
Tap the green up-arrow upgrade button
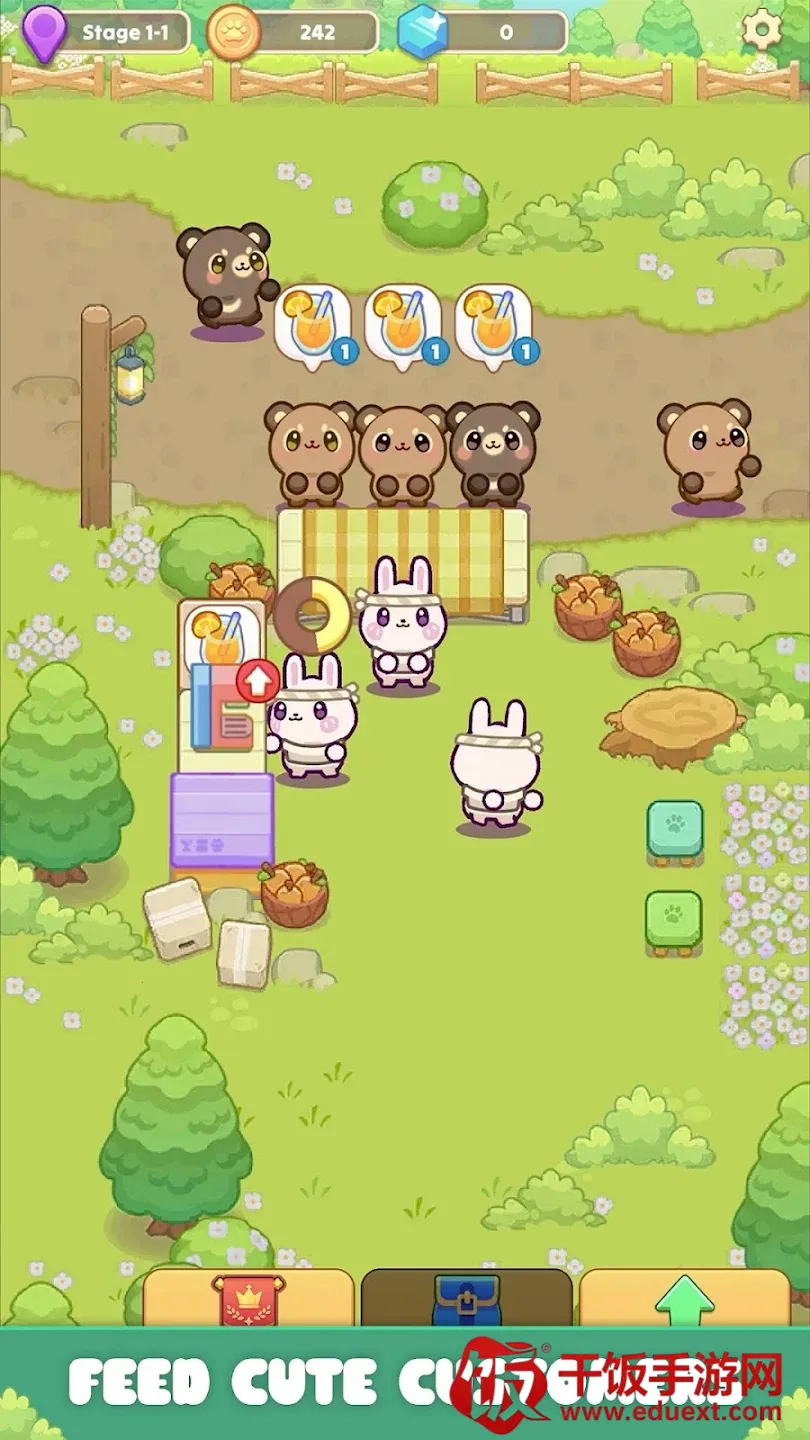(685, 1300)
